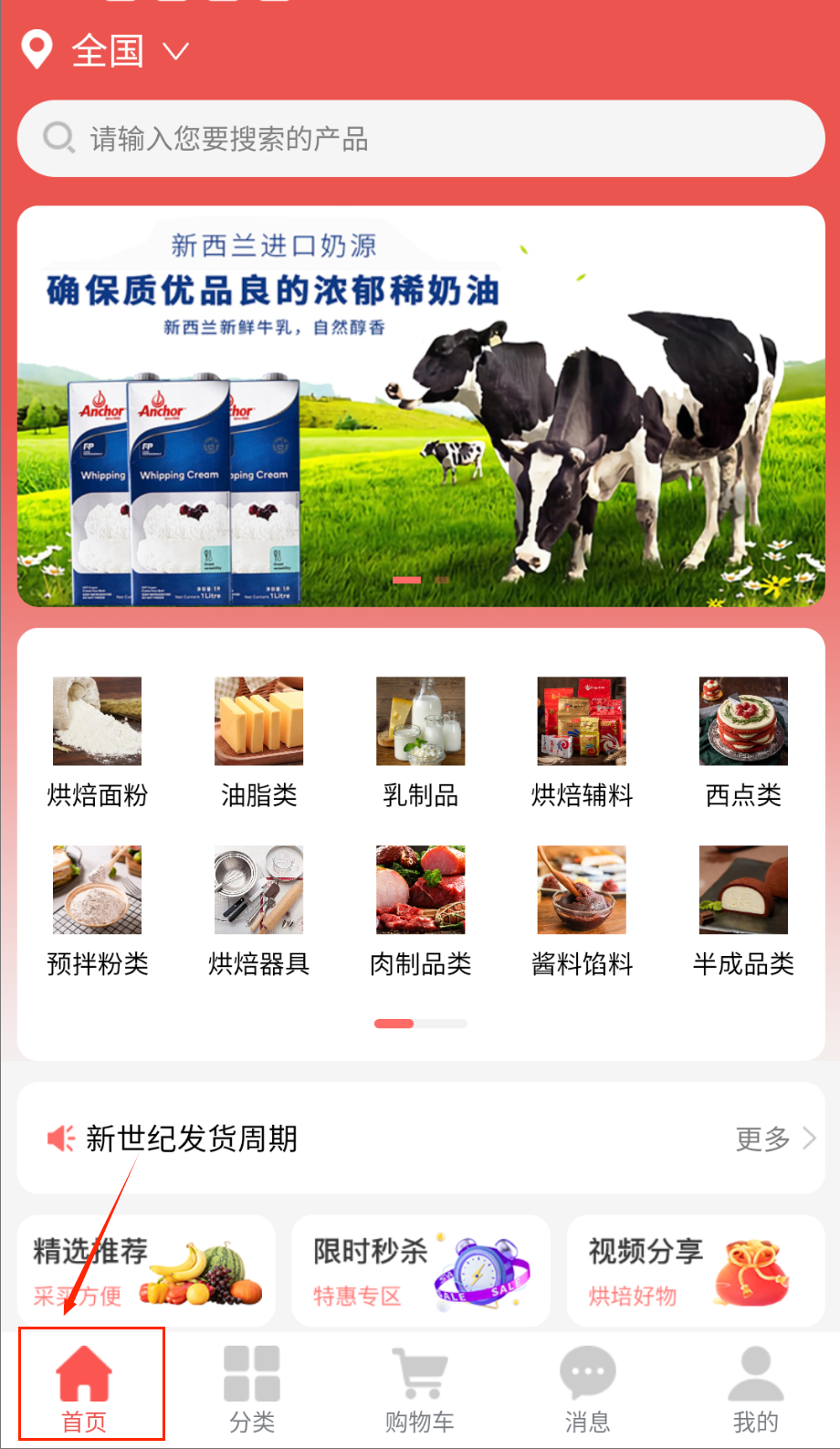
Task: Open the 烘焙辅料 category
Action: click(582, 740)
